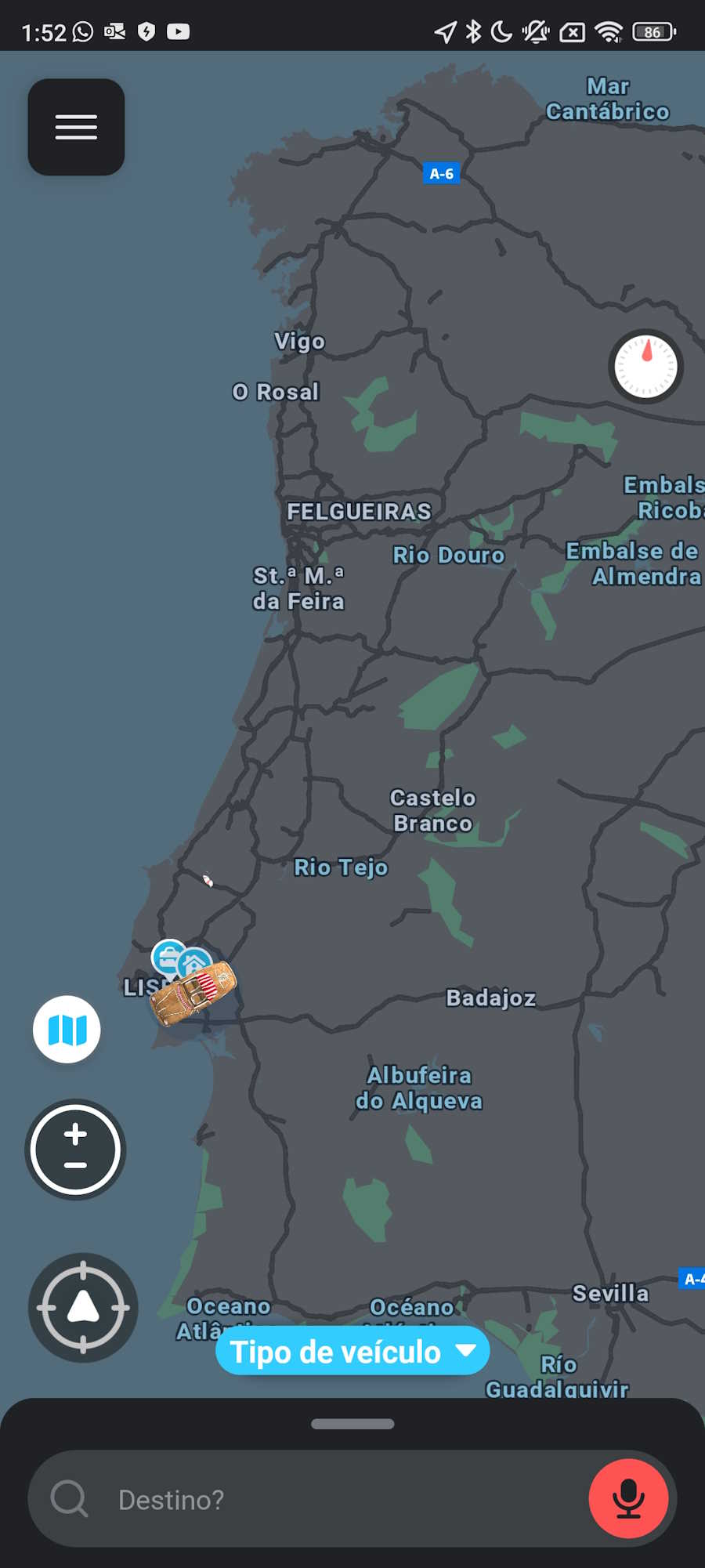Screen dimensions: 705x1568
Task: Zoom out with the minus control
Action: click(x=75, y=1165)
